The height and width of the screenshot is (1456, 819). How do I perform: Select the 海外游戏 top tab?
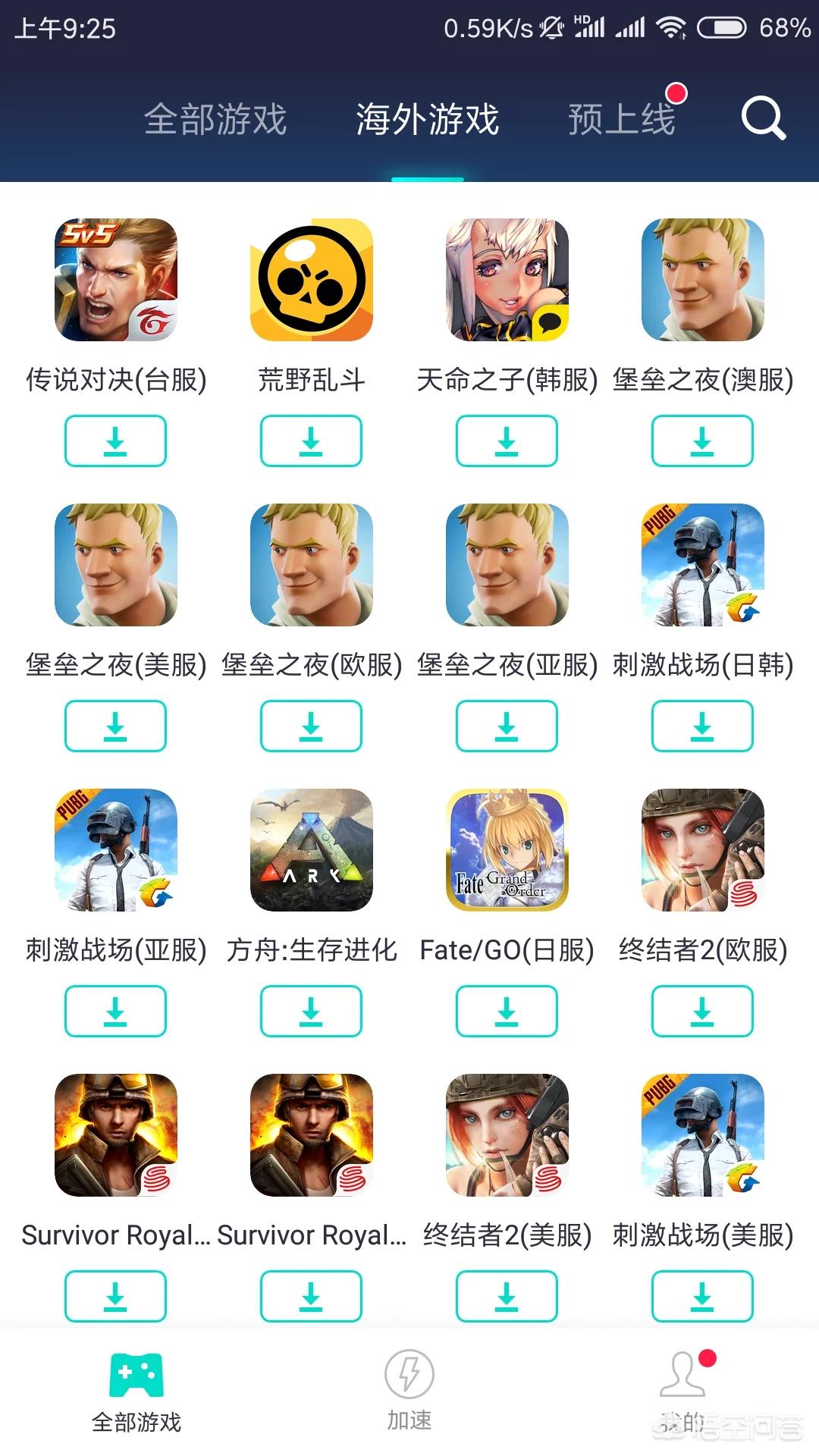point(428,119)
